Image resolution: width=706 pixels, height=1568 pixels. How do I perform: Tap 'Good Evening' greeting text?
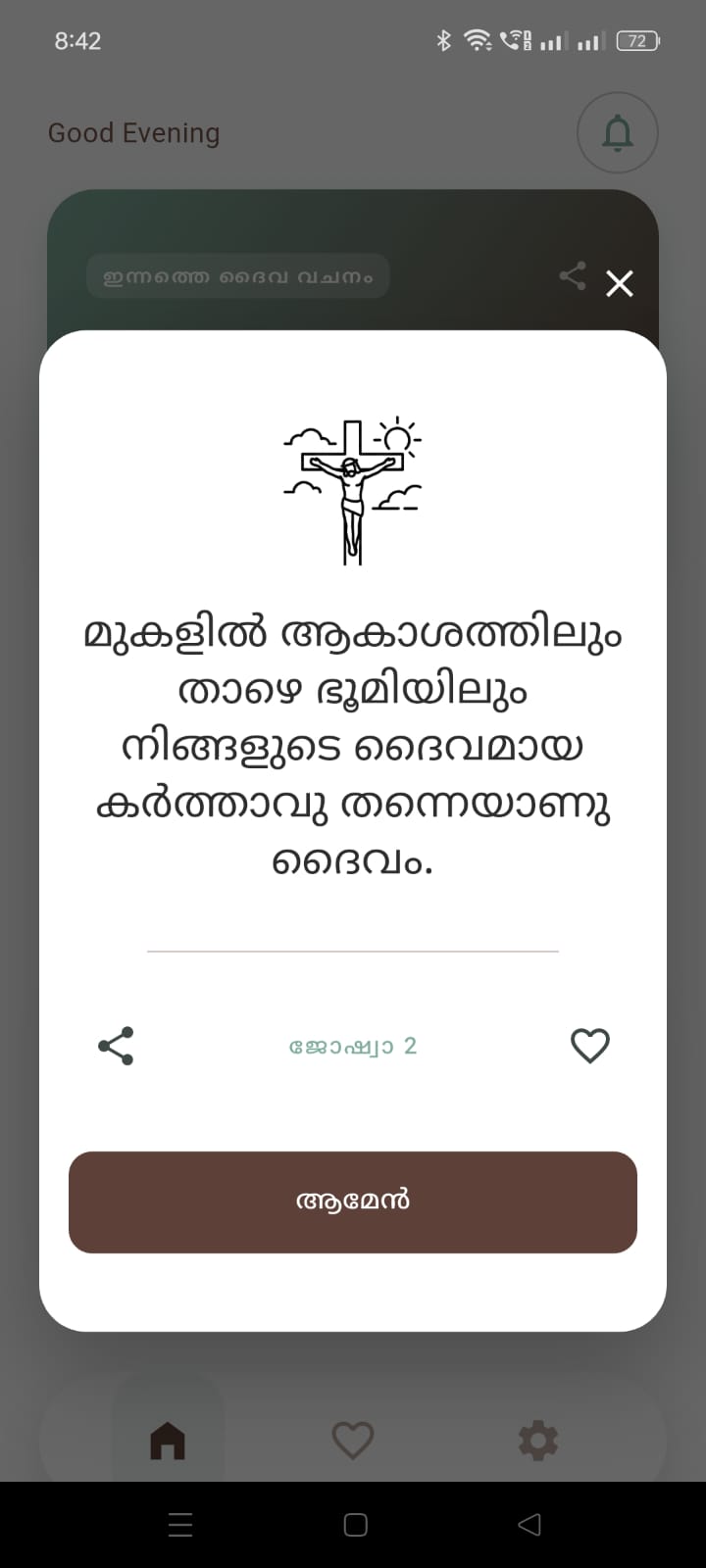click(x=133, y=132)
